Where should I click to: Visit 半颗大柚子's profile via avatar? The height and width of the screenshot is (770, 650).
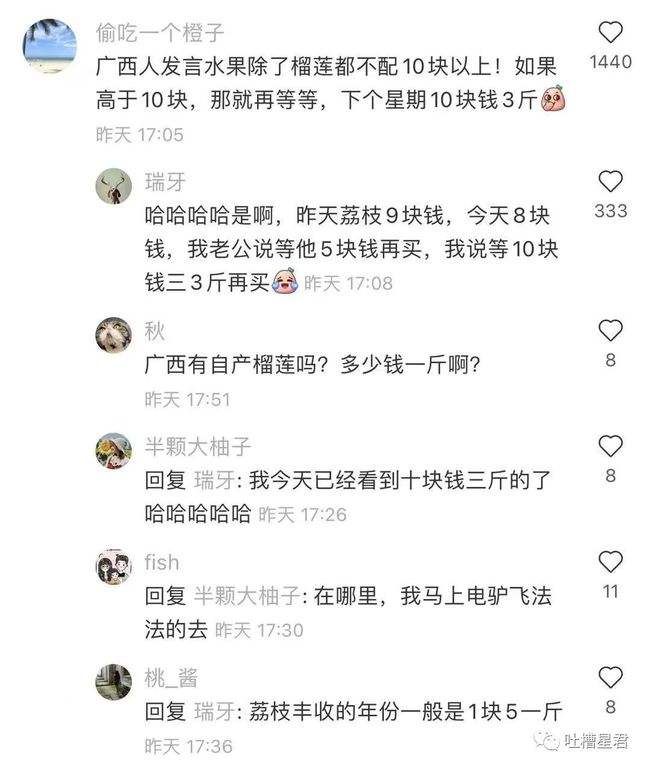pyautogui.click(x=114, y=451)
